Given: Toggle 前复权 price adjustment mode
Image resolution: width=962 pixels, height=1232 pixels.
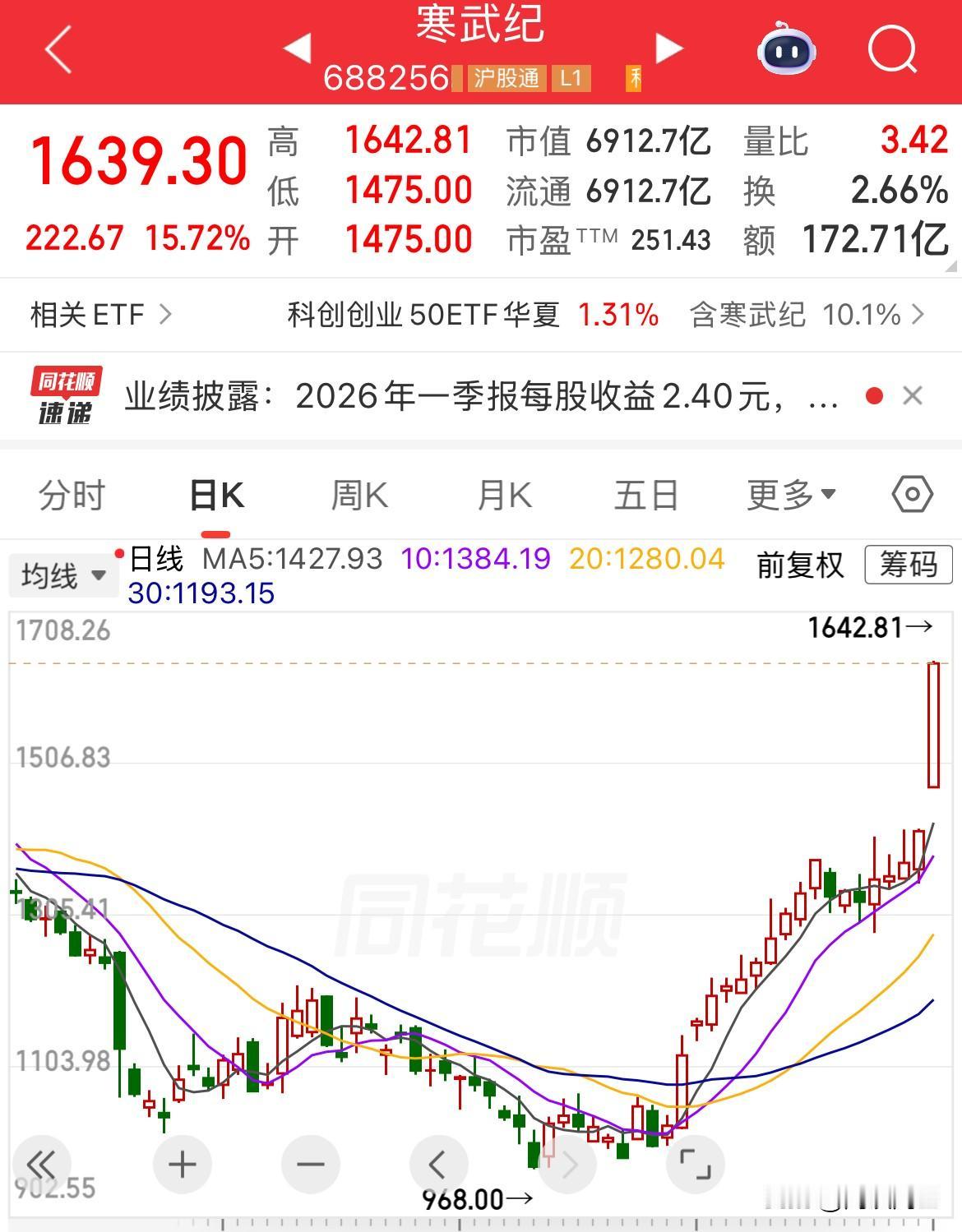Looking at the screenshot, I should 799,565.
